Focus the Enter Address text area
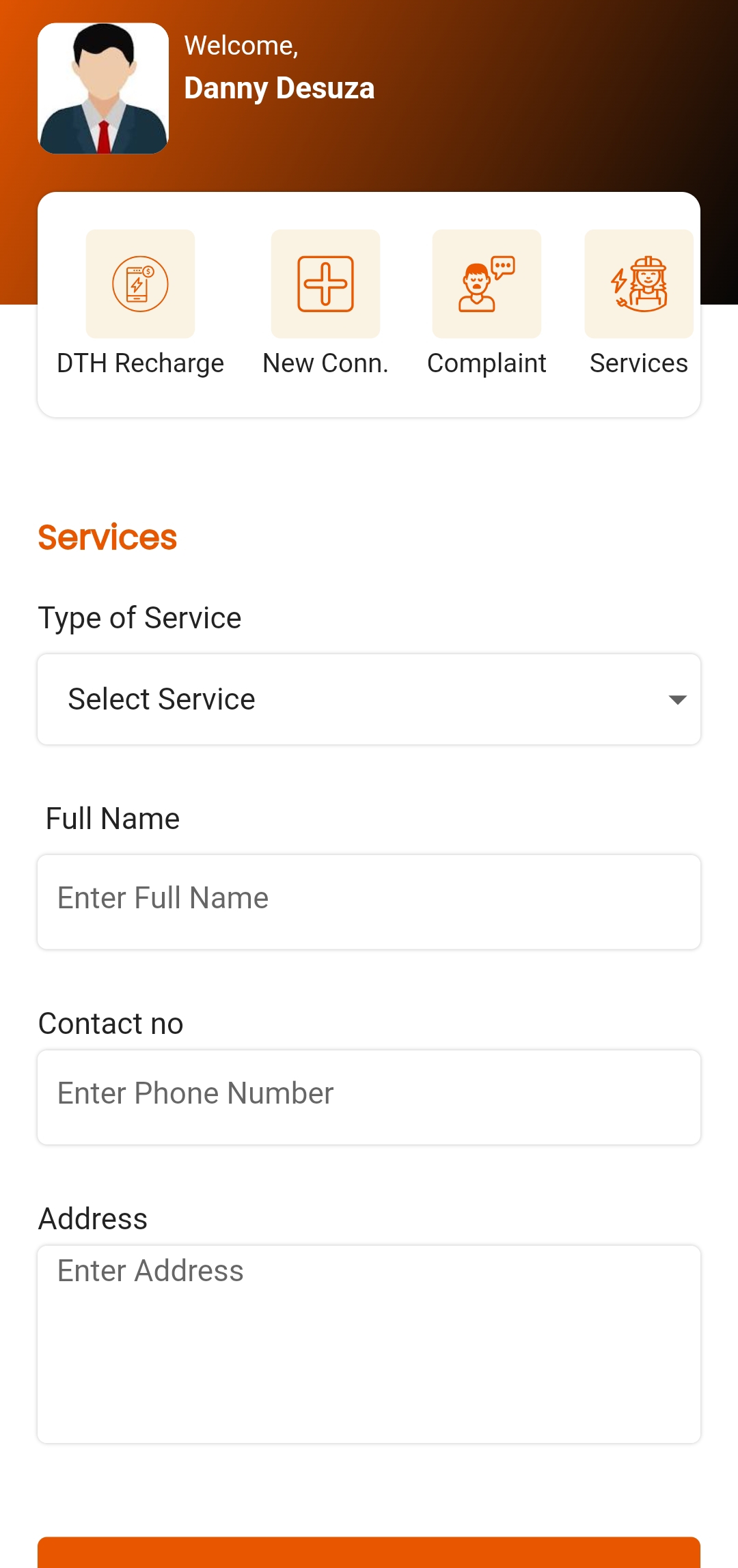This screenshot has width=738, height=1568. coord(369,1343)
